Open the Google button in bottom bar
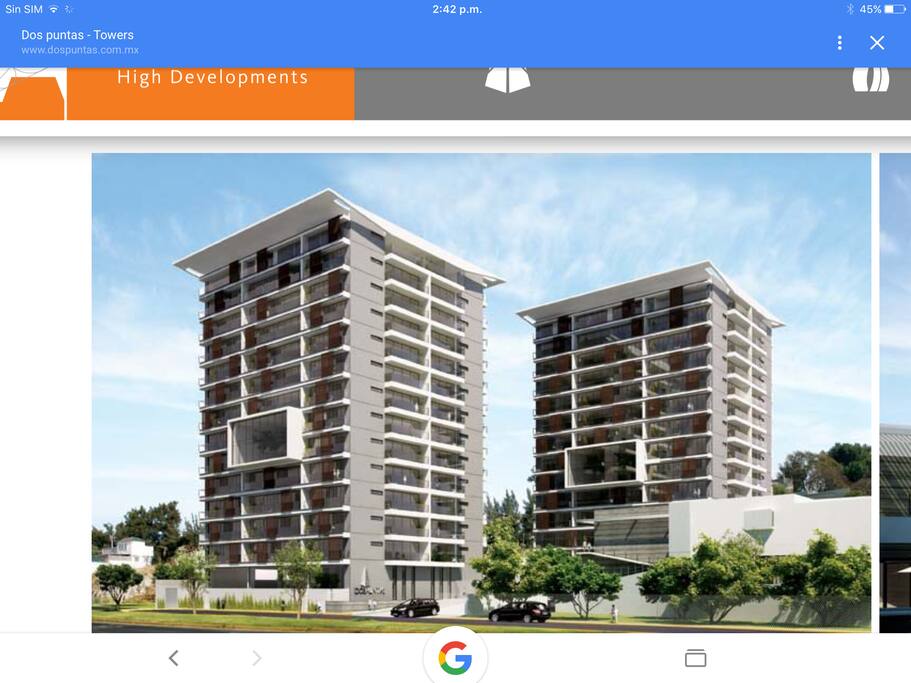 455,657
